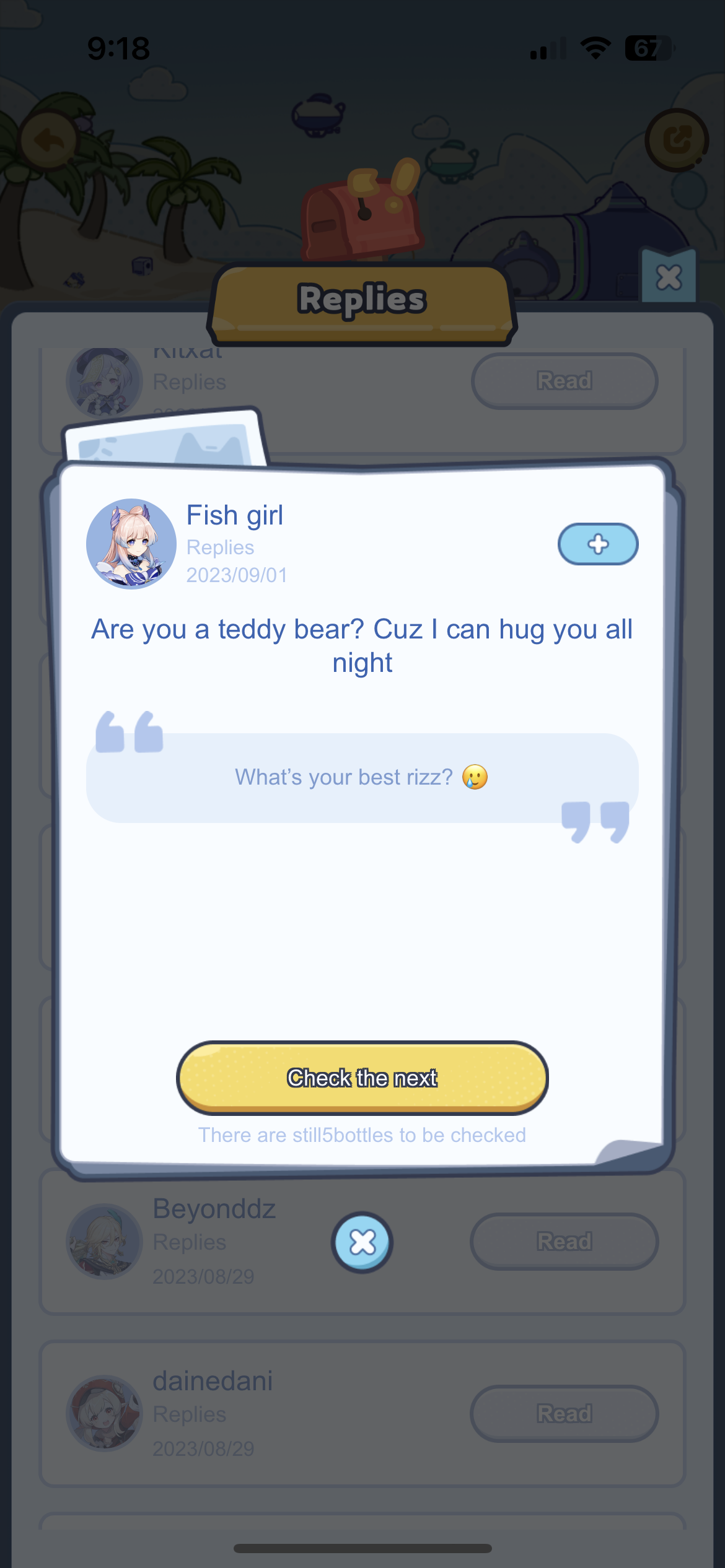Dismiss the reply popup with the round X
This screenshot has width=725, height=1568.
[x=362, y=1242]
